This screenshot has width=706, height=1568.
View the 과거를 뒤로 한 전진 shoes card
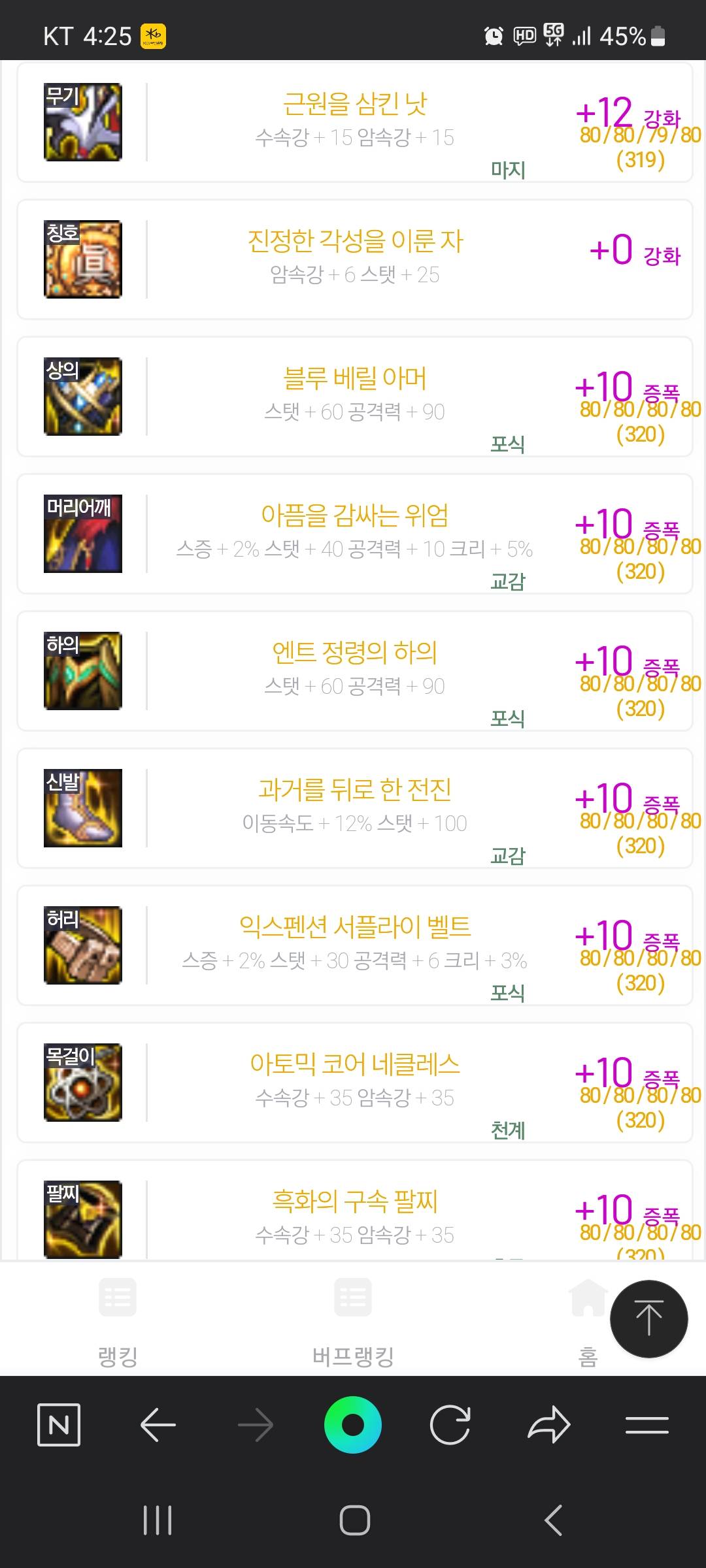354,808
